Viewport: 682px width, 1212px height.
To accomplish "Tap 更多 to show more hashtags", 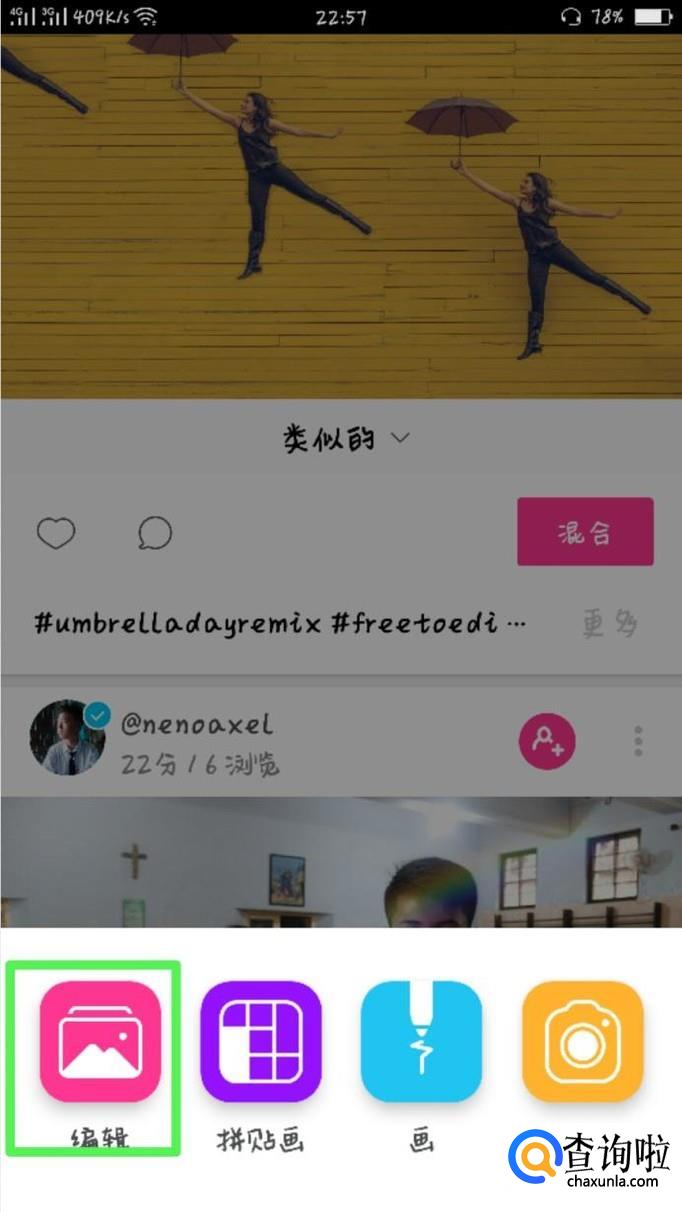I will click(x=610, y=624).
